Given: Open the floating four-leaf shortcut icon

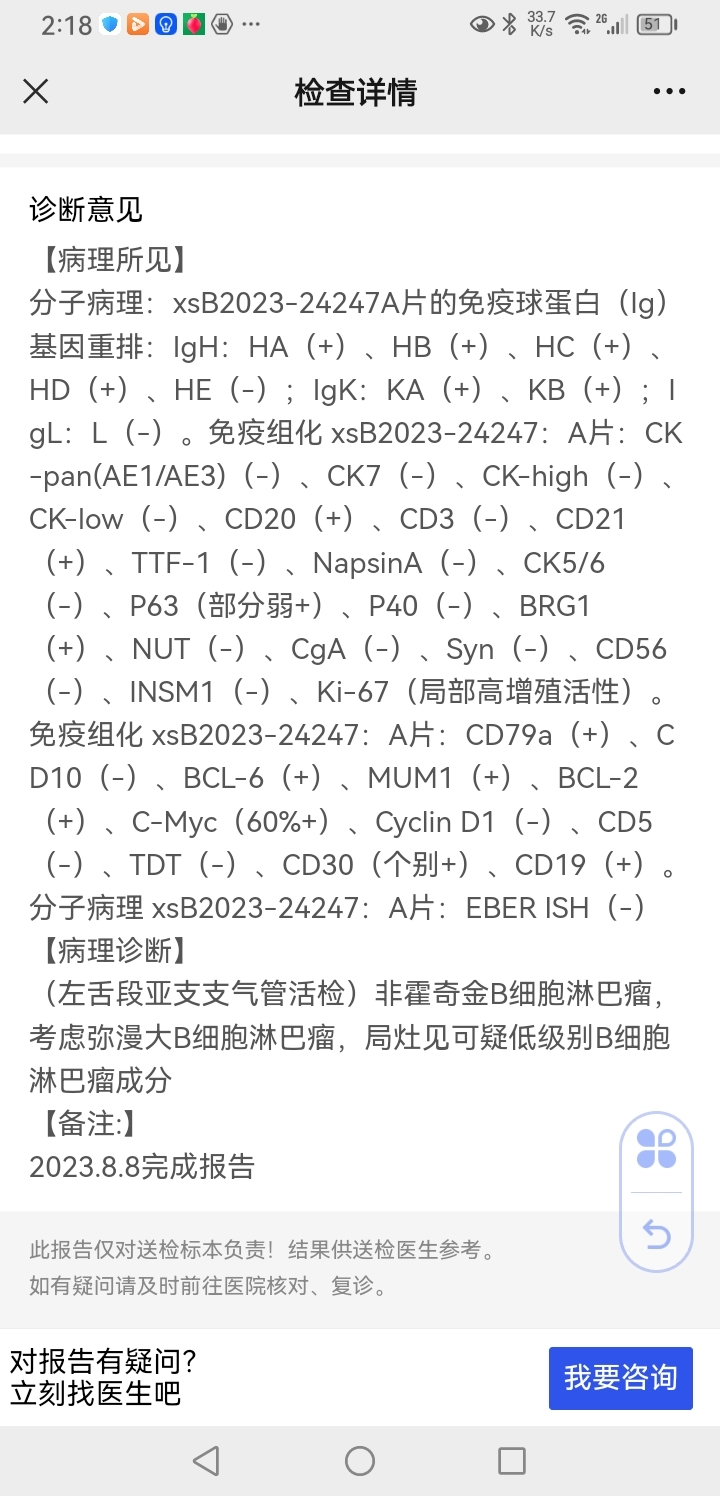Looking at the screenshot, I should pos(657,1148).
